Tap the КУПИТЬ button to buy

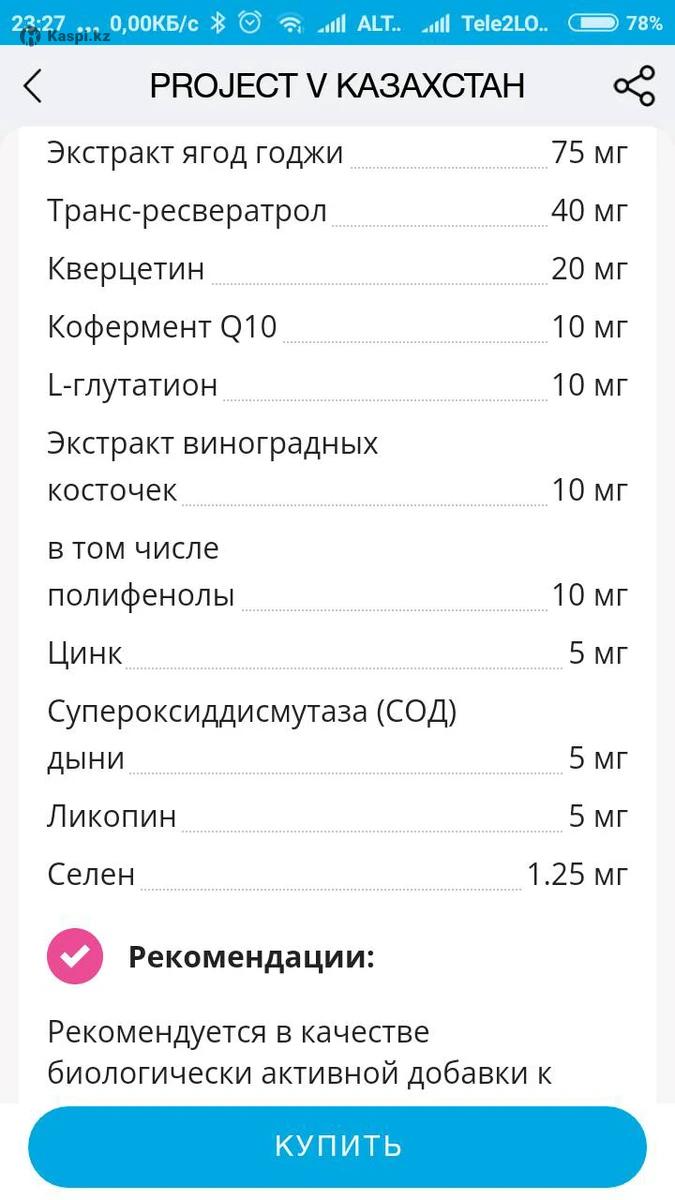pos(337,1146)
